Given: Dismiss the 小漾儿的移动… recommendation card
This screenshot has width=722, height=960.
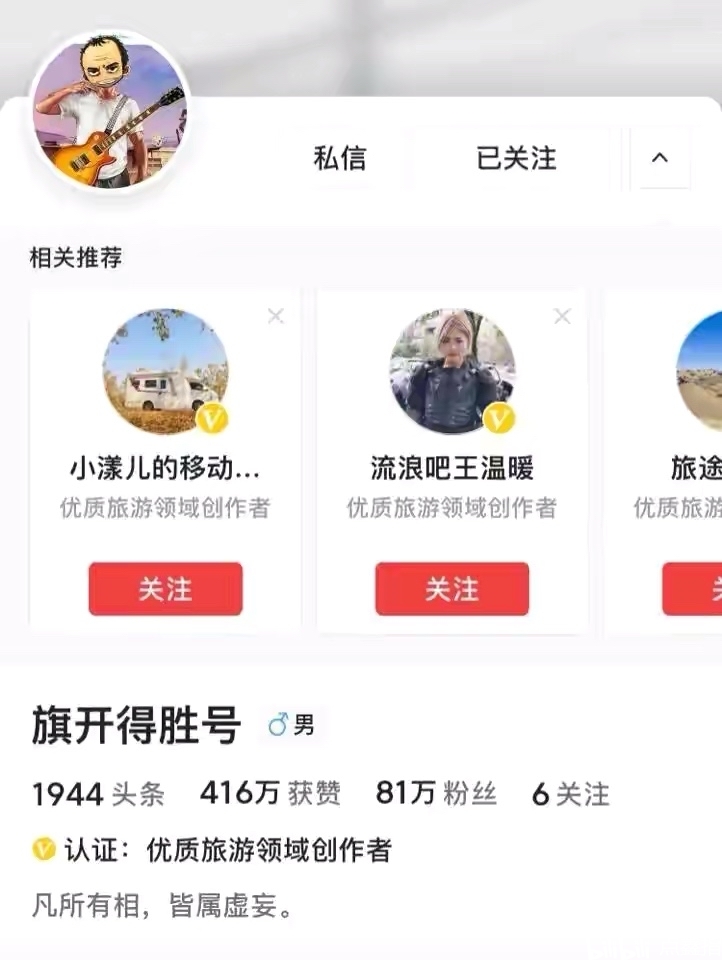Looking at the screenshot, I should (x=276, y=316).
